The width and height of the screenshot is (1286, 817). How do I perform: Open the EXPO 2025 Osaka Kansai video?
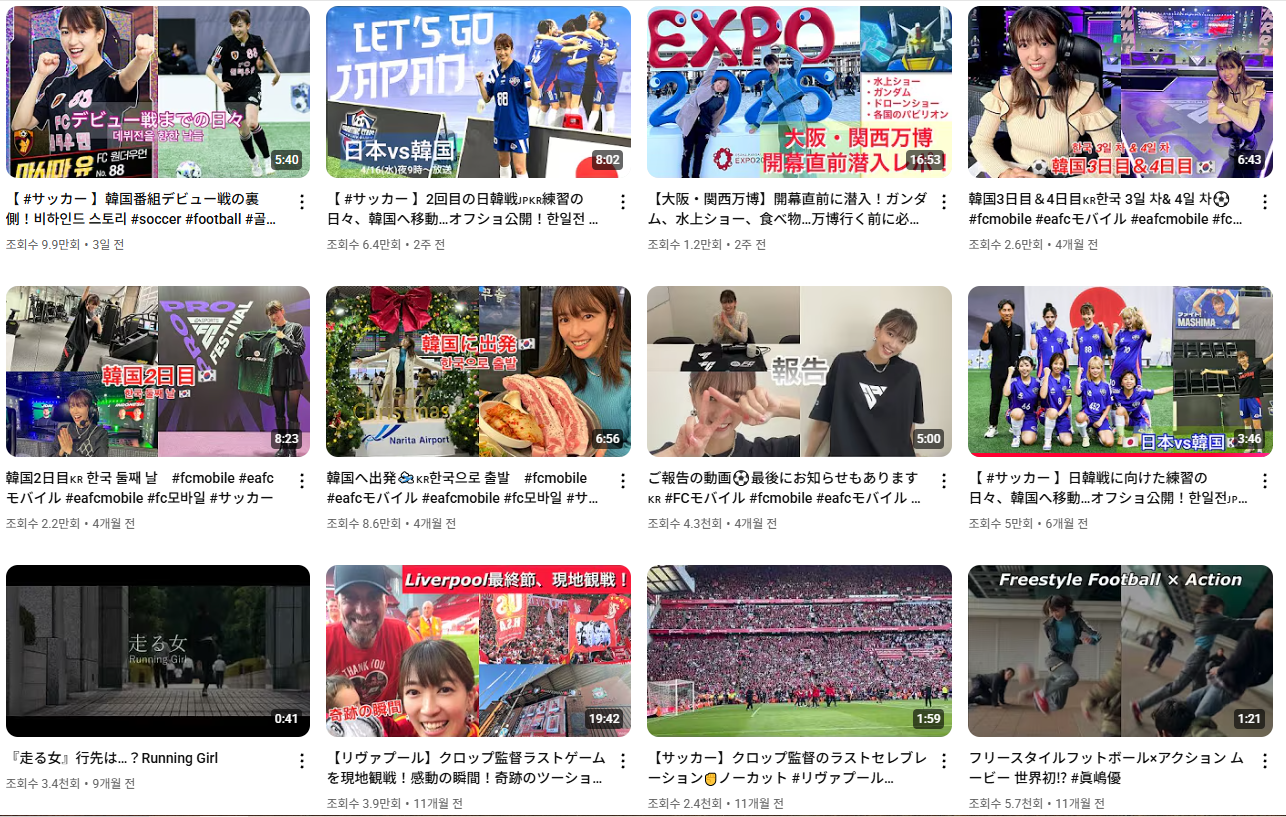[x=799, y=92]
